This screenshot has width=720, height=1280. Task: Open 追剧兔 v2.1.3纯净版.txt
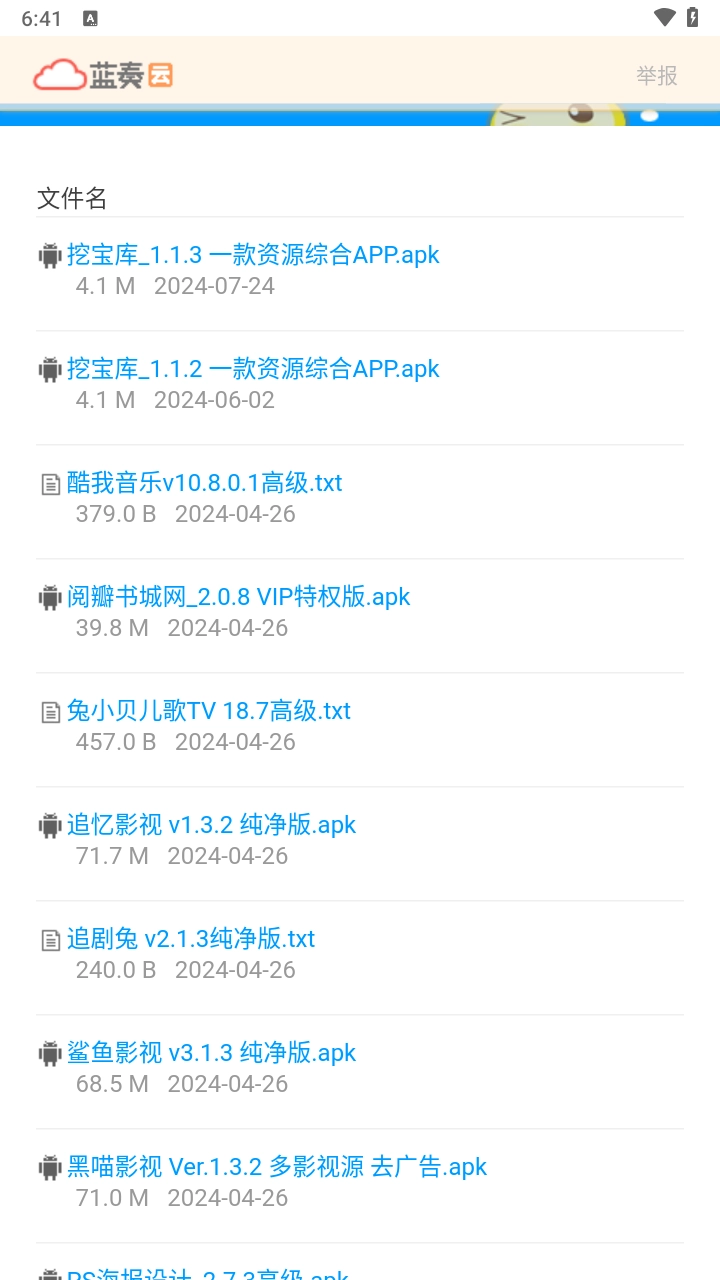pyautogui.click(x=190, y=939)
